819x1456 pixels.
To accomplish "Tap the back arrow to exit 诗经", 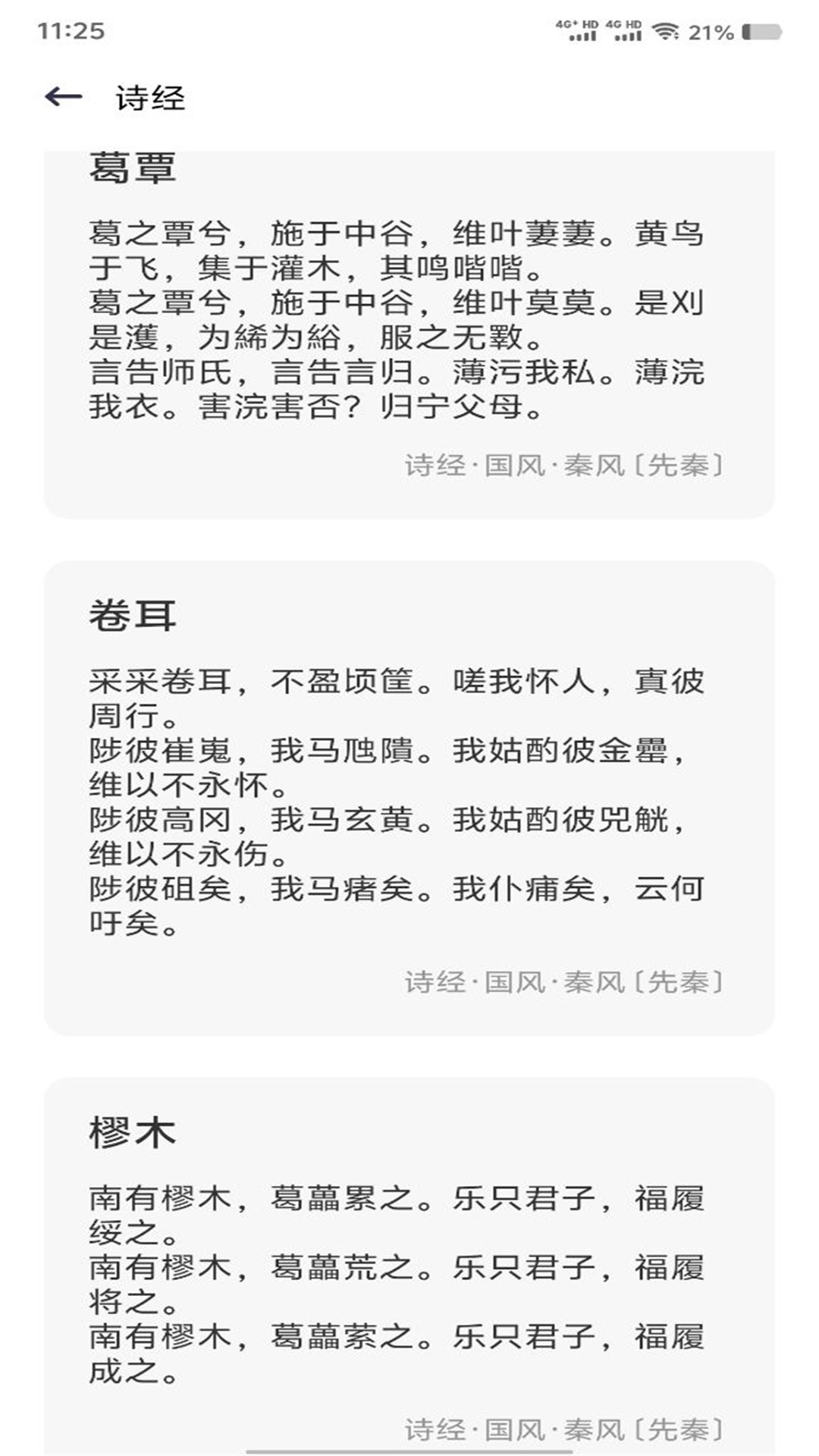I will click(x=62, y=97).
